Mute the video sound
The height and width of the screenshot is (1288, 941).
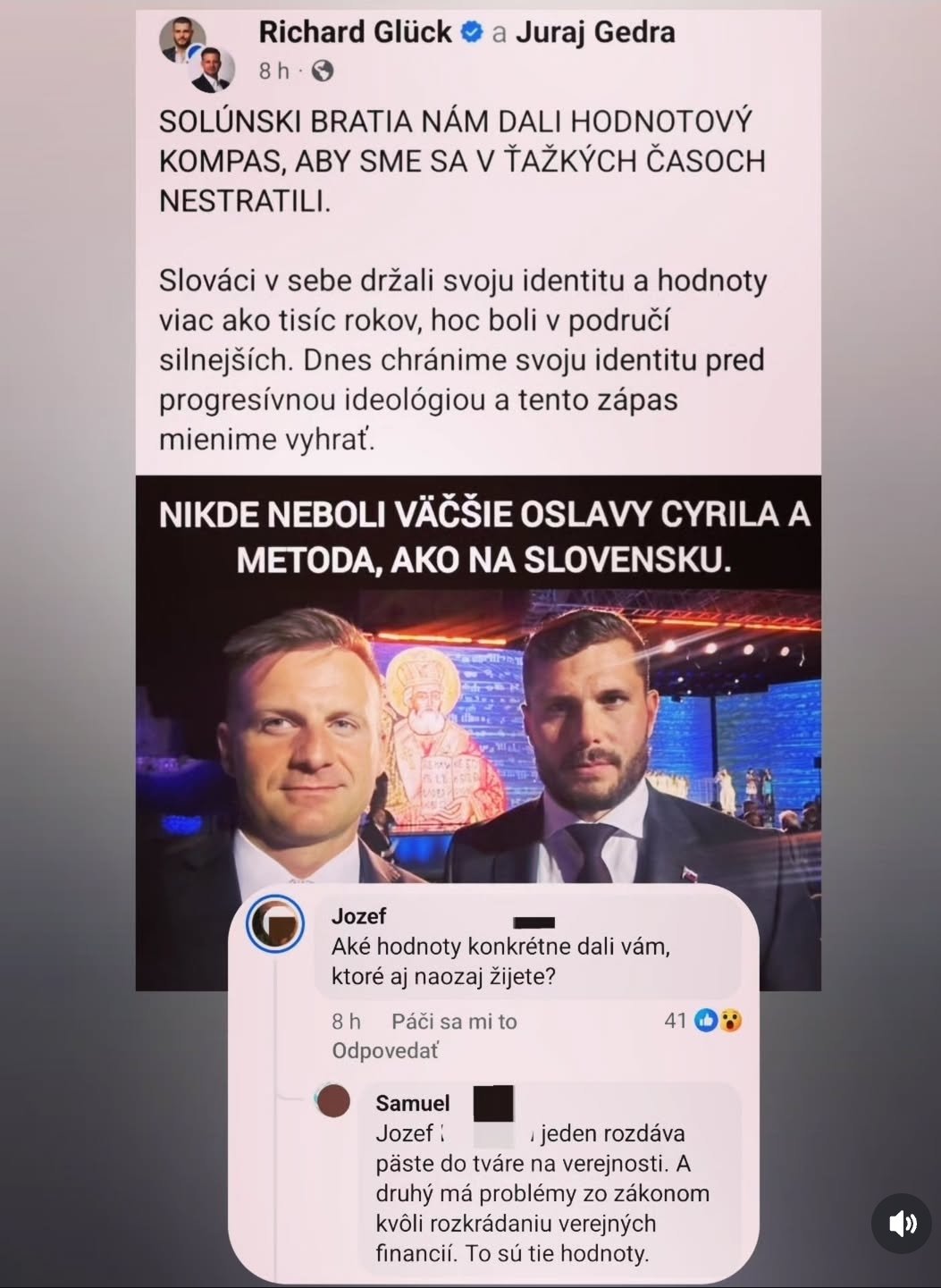pos(902,1224)
